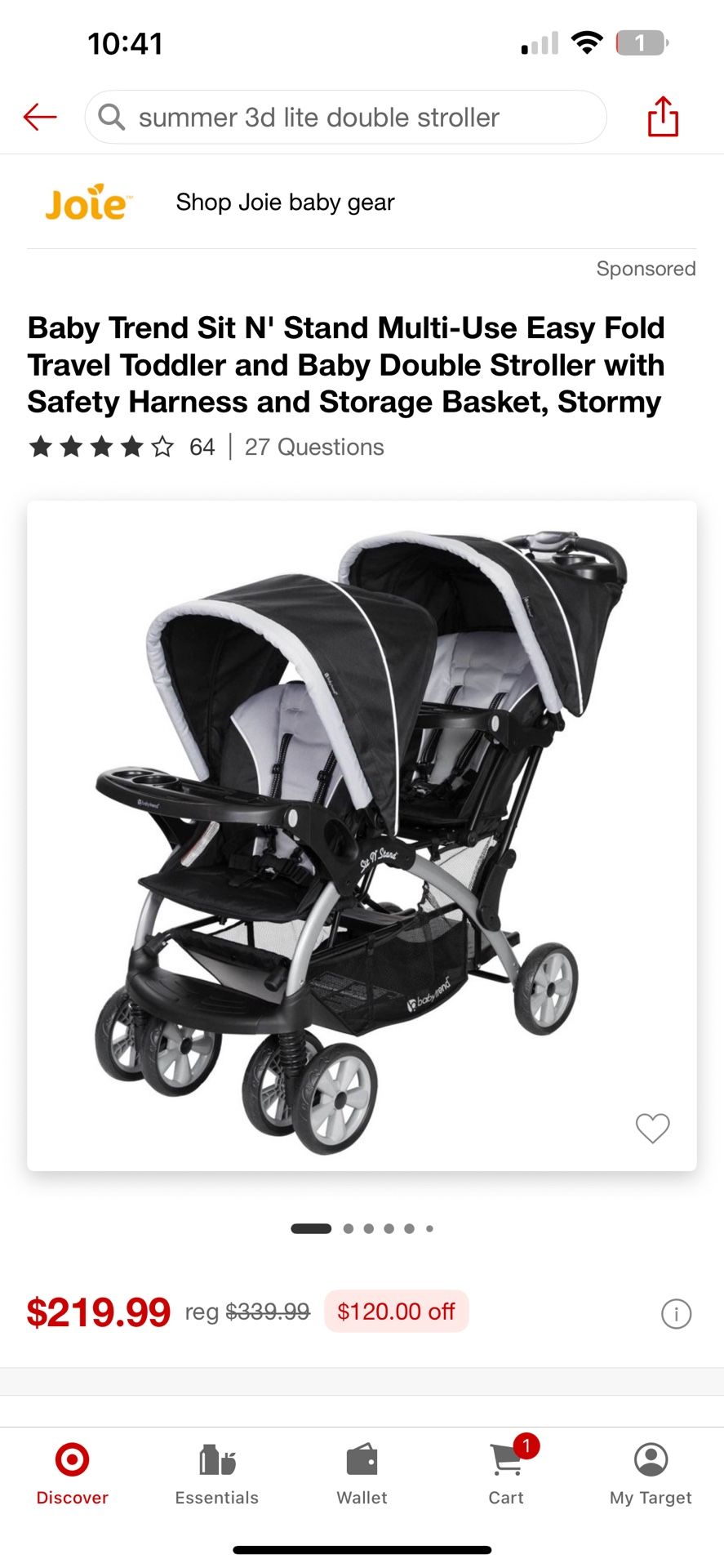724x1568 pixels.
Task: View the 64 star ratings
Action: 122,447
